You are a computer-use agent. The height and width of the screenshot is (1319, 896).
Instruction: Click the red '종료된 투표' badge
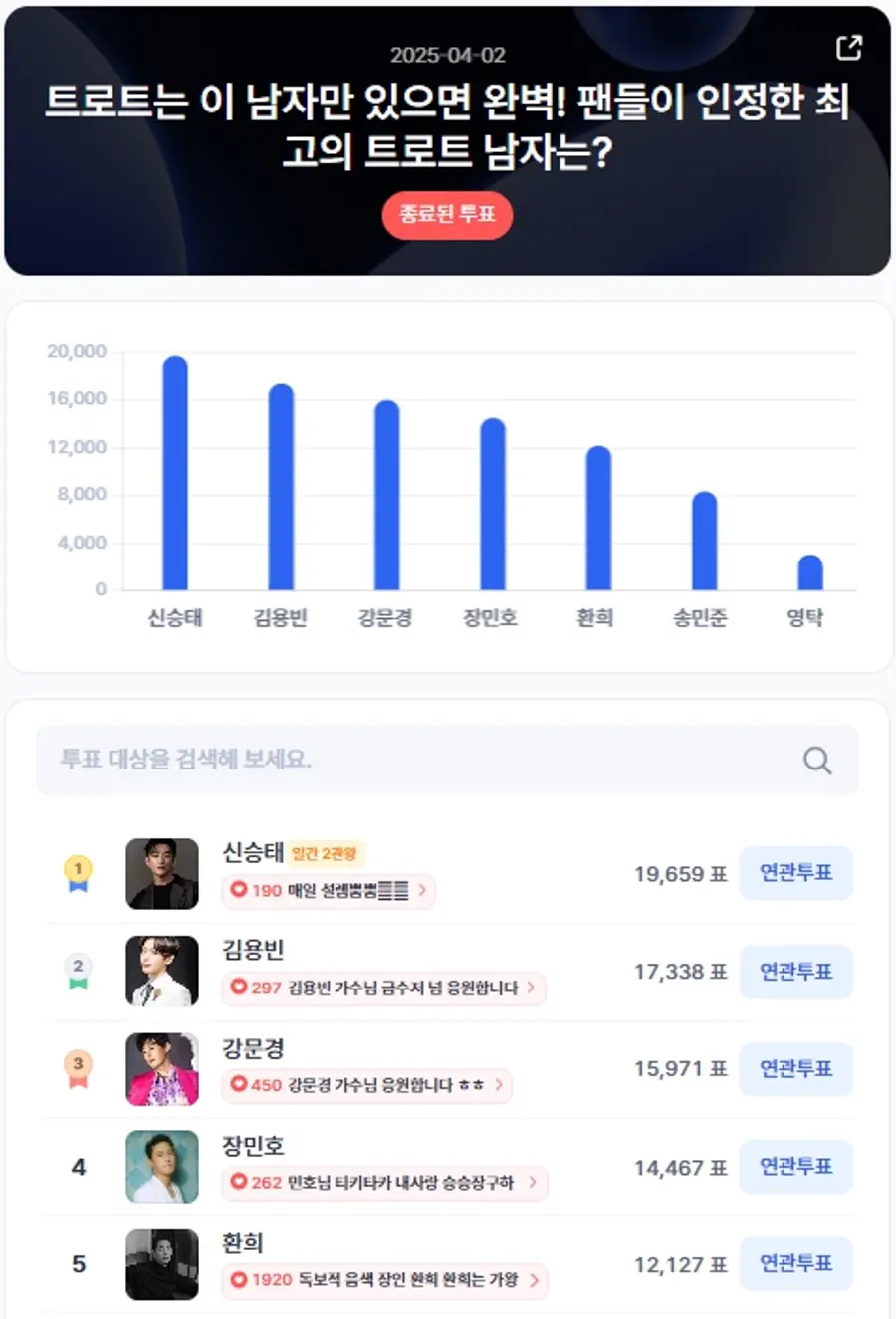[x=447, y=215]
